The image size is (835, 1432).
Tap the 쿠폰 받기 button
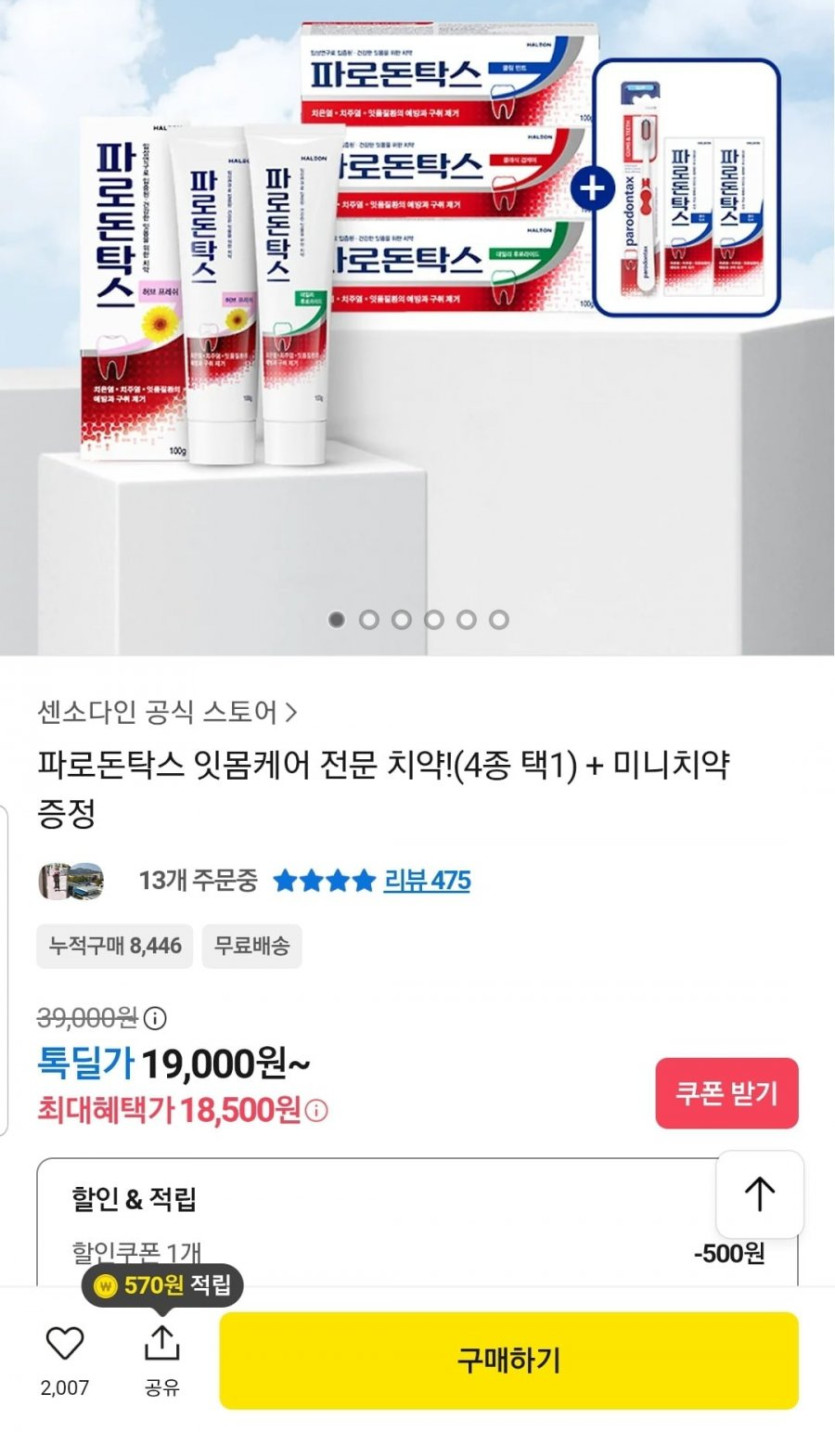[x=726, y=1093]
